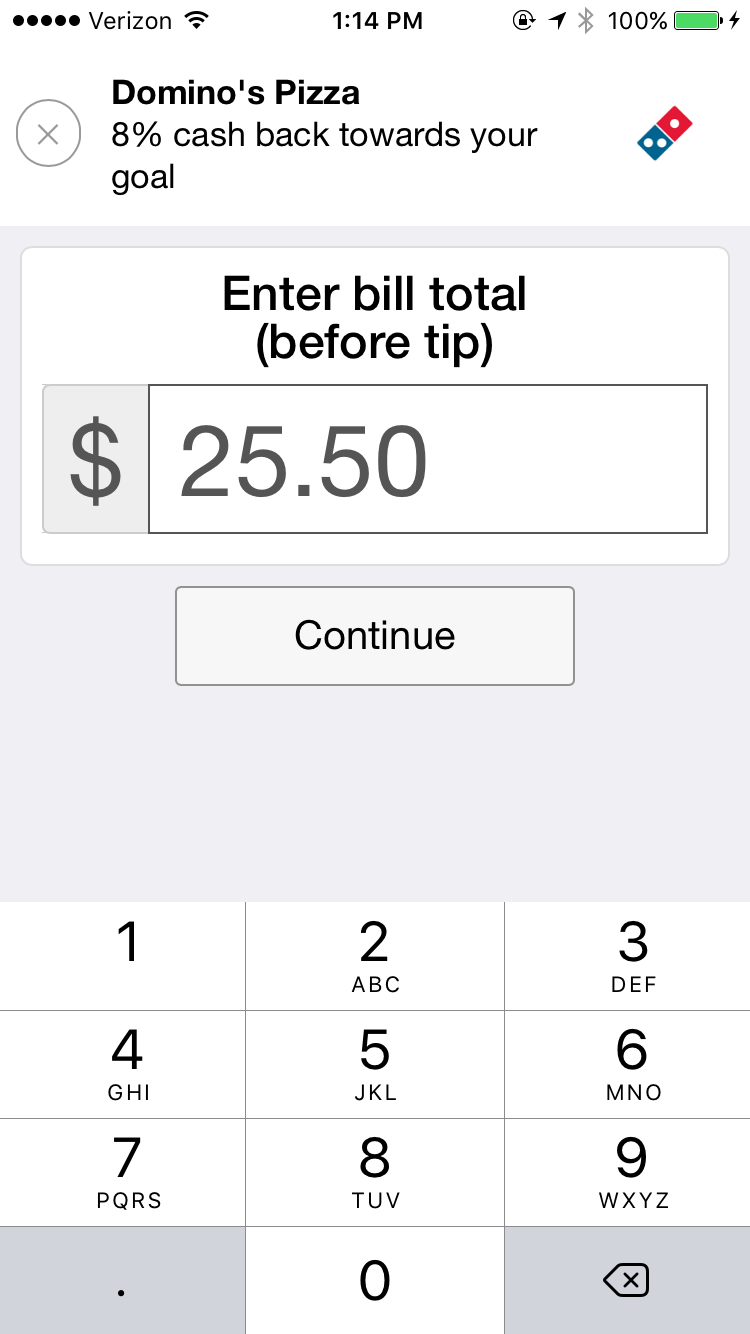Screen dimensions: 750x1334
Task: Enter 0 on the keypad
Action: coord(375,1281)
